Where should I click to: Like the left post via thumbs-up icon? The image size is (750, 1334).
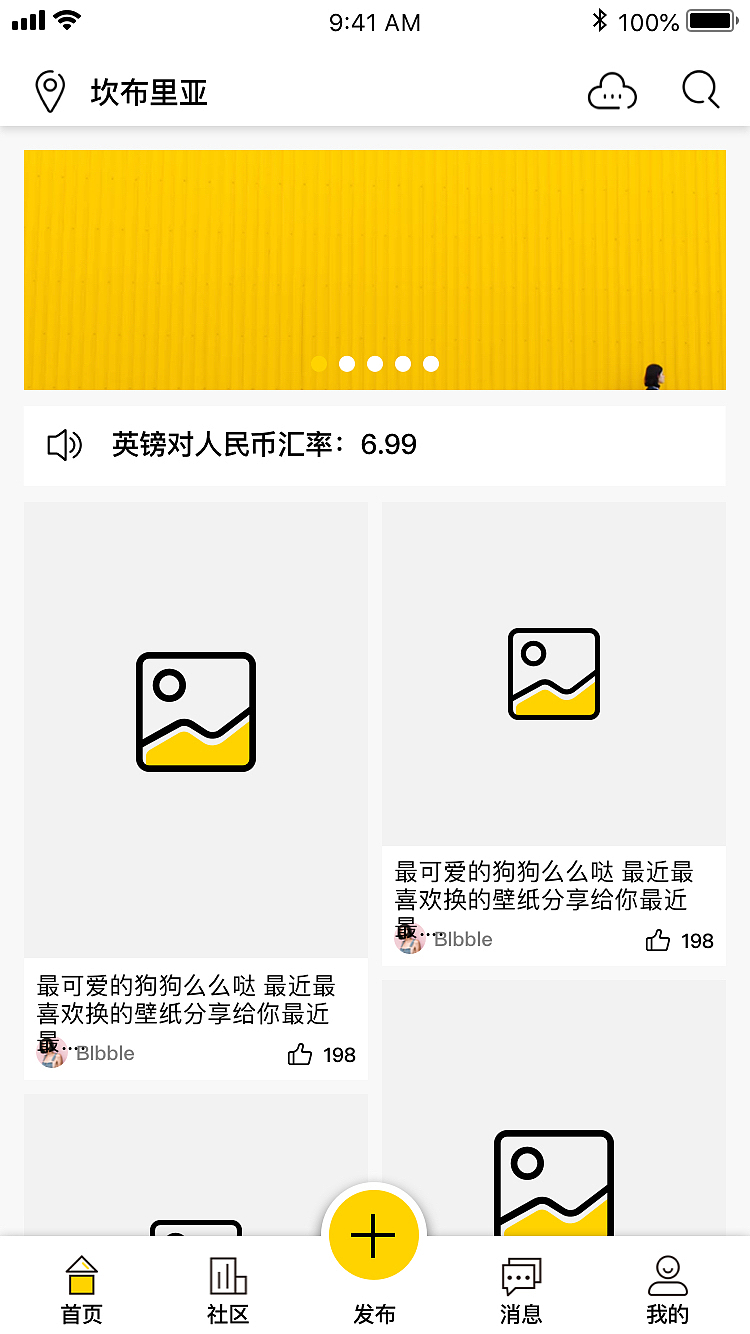(301, 1054)
